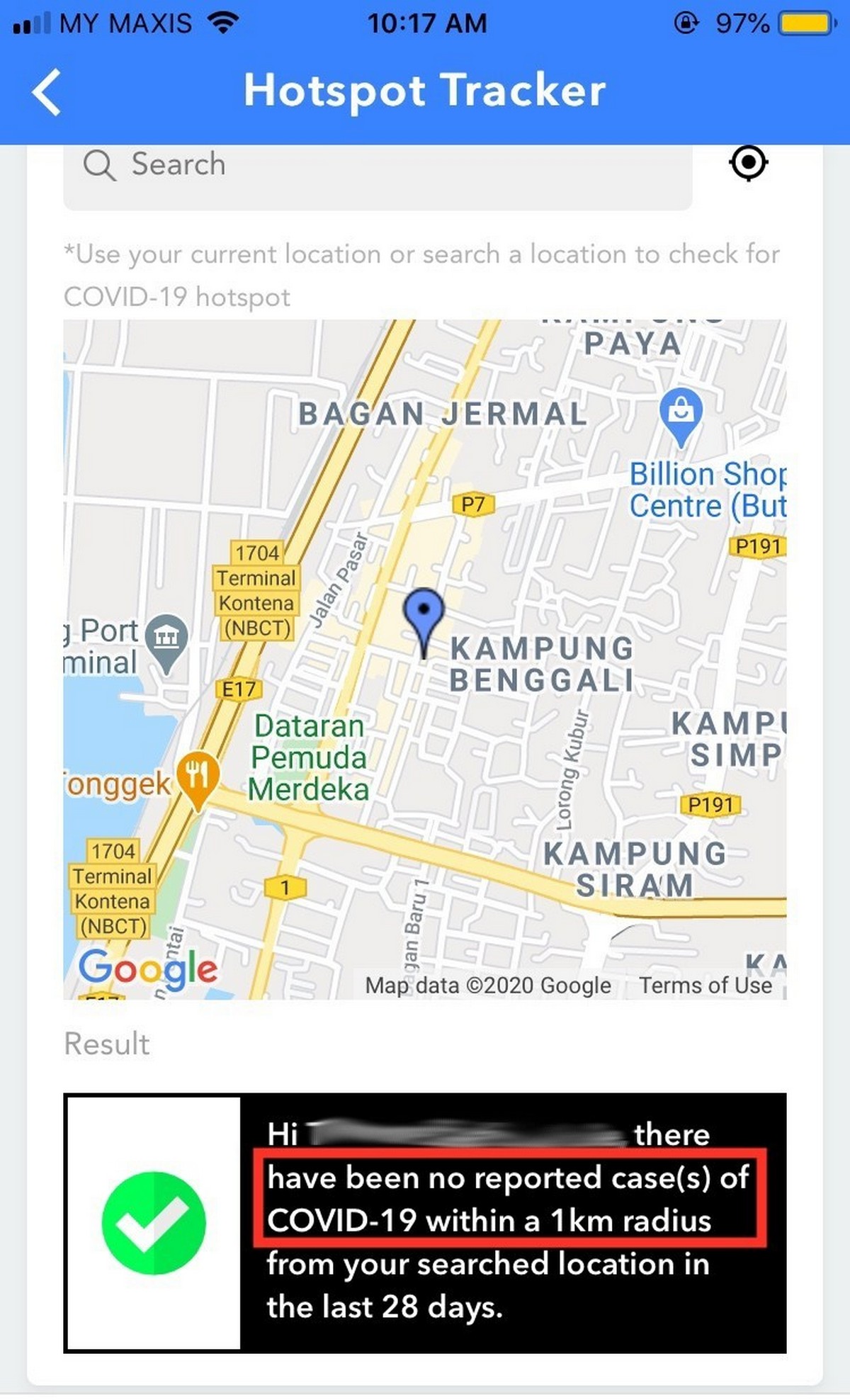Go back using the header arrow

click(47, 92)
